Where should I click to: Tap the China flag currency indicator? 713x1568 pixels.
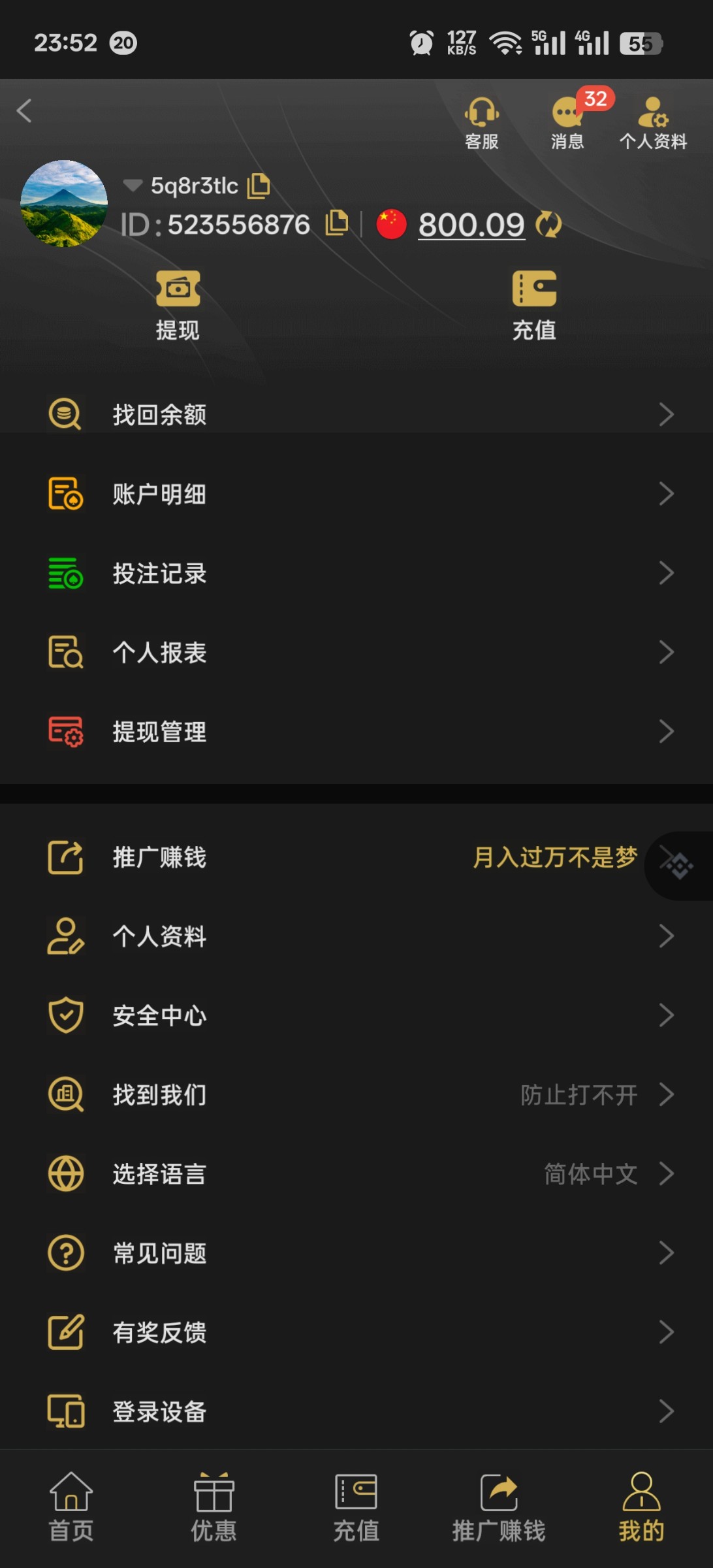(390, 224)
